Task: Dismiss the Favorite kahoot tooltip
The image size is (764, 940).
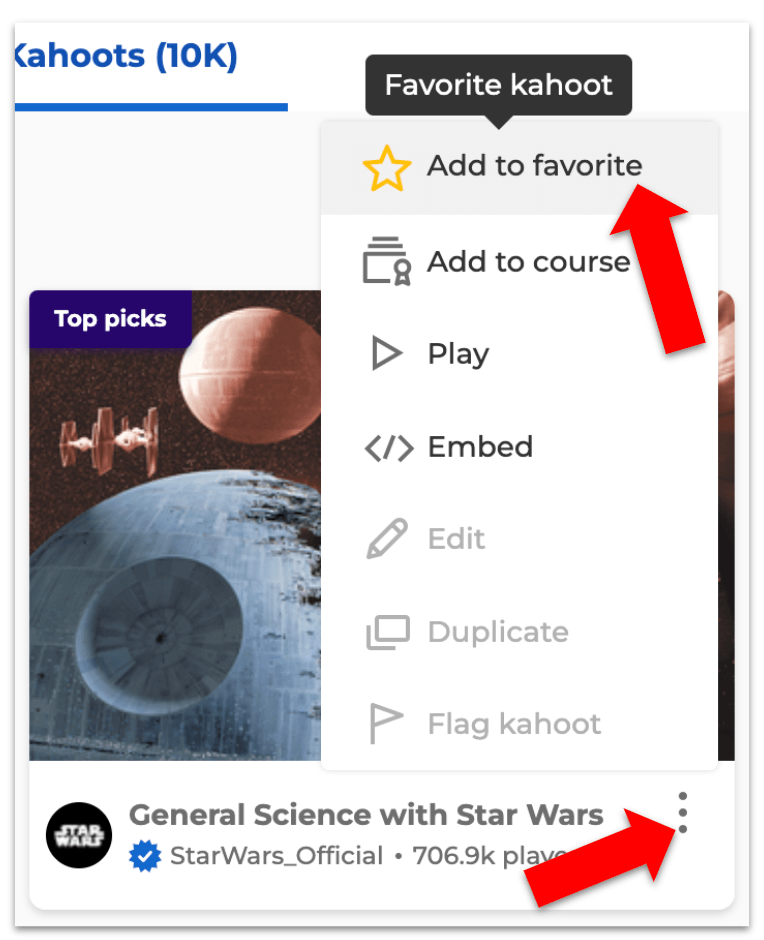Action: pos(498,85)
